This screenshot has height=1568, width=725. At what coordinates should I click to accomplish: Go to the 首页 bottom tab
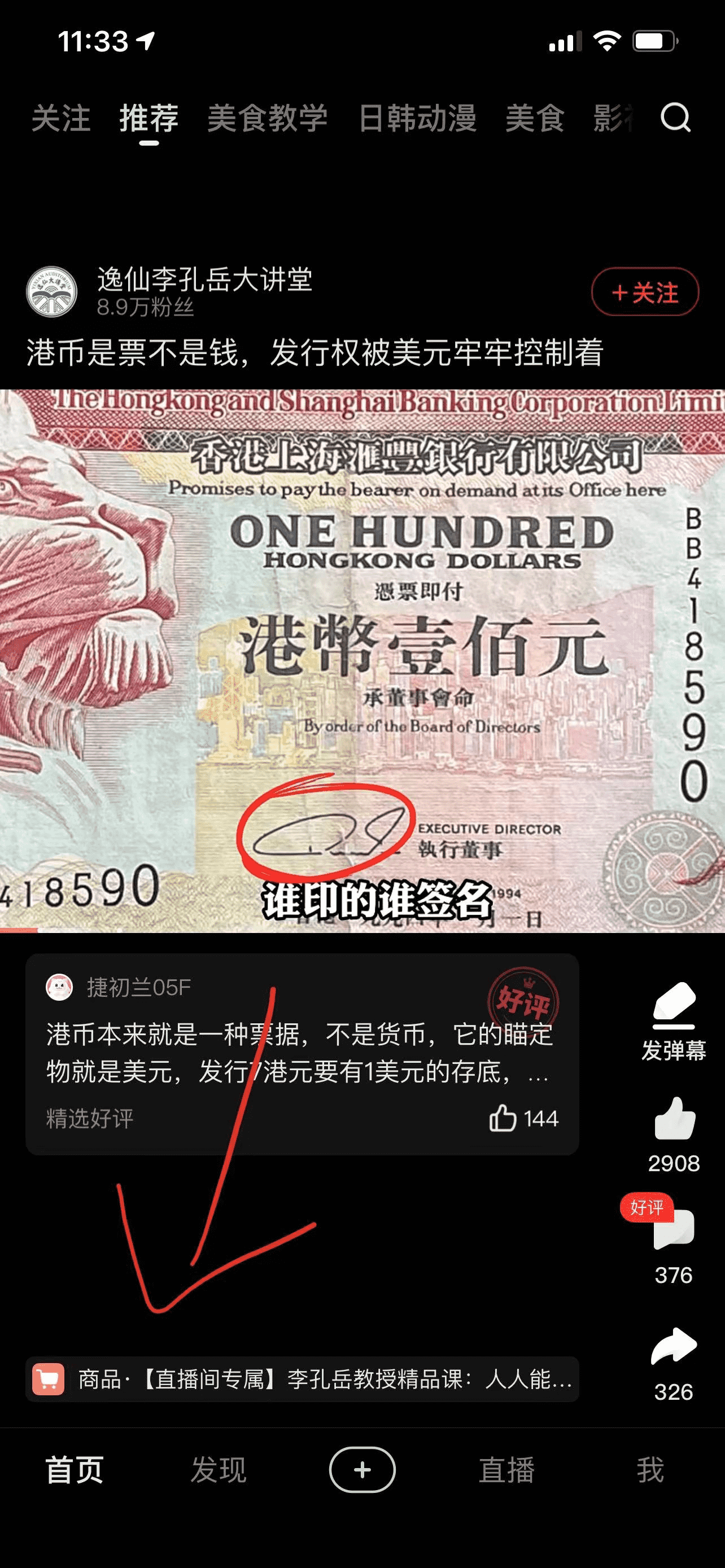tap(75, 1470)
